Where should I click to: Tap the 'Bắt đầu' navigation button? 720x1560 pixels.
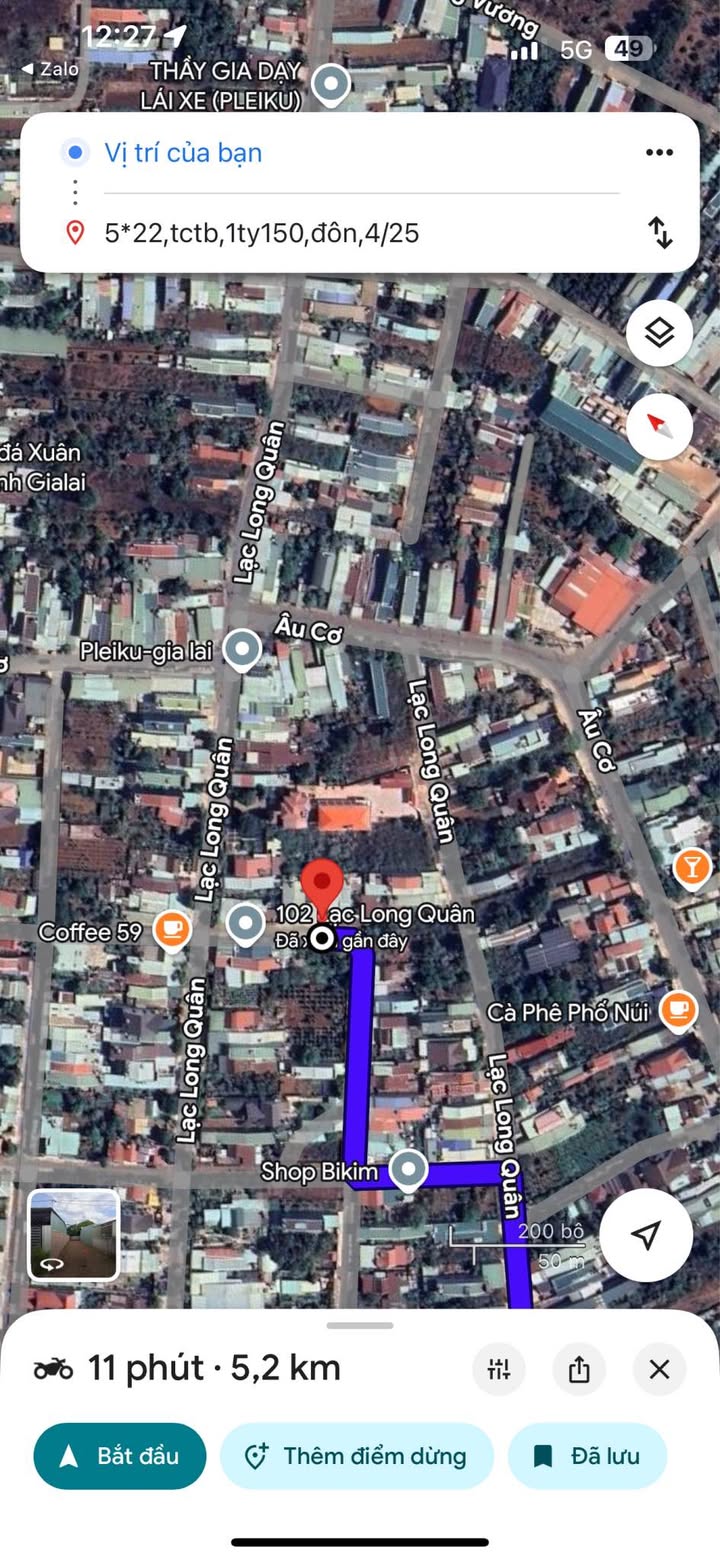pyautogui.click(x=120, y=1456)
